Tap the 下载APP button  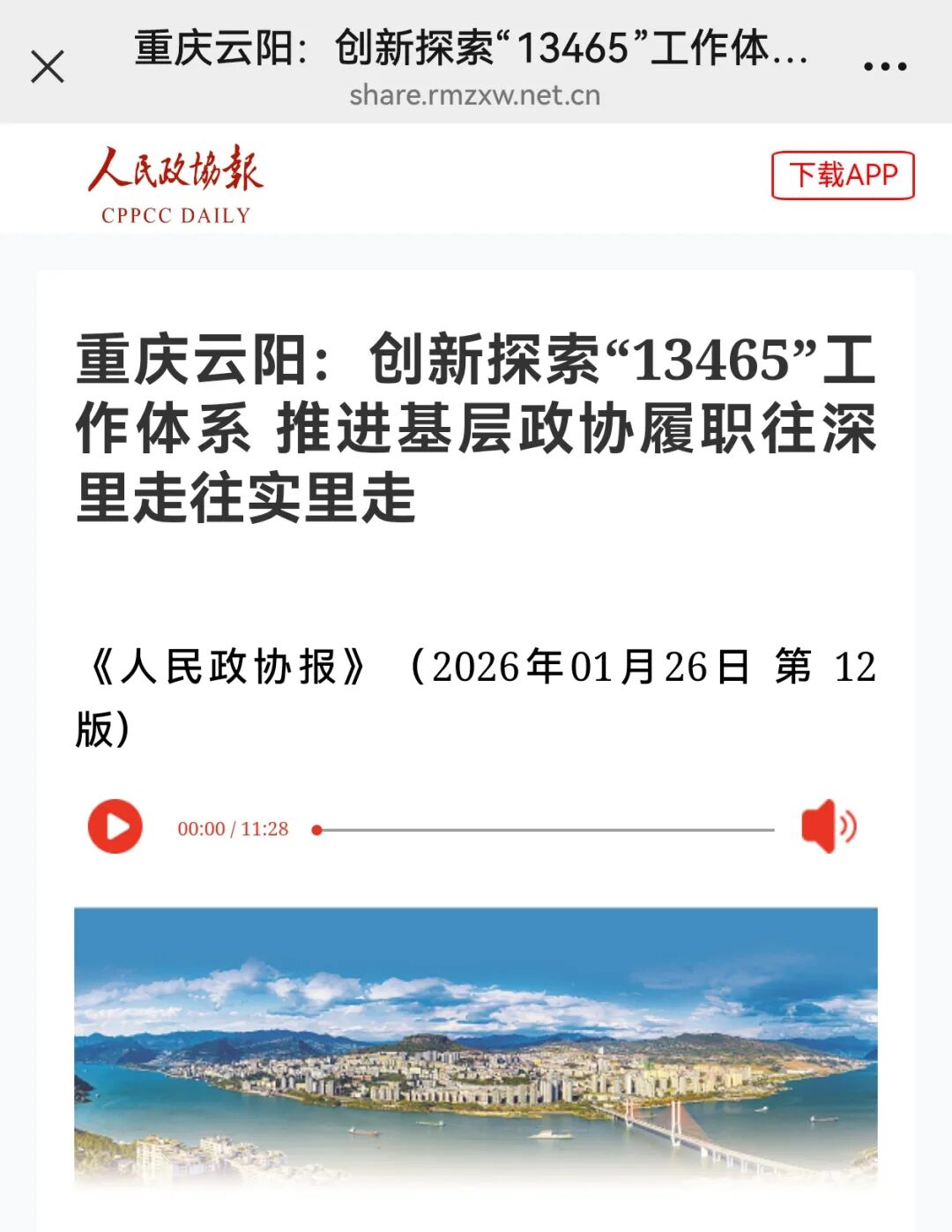843,175
